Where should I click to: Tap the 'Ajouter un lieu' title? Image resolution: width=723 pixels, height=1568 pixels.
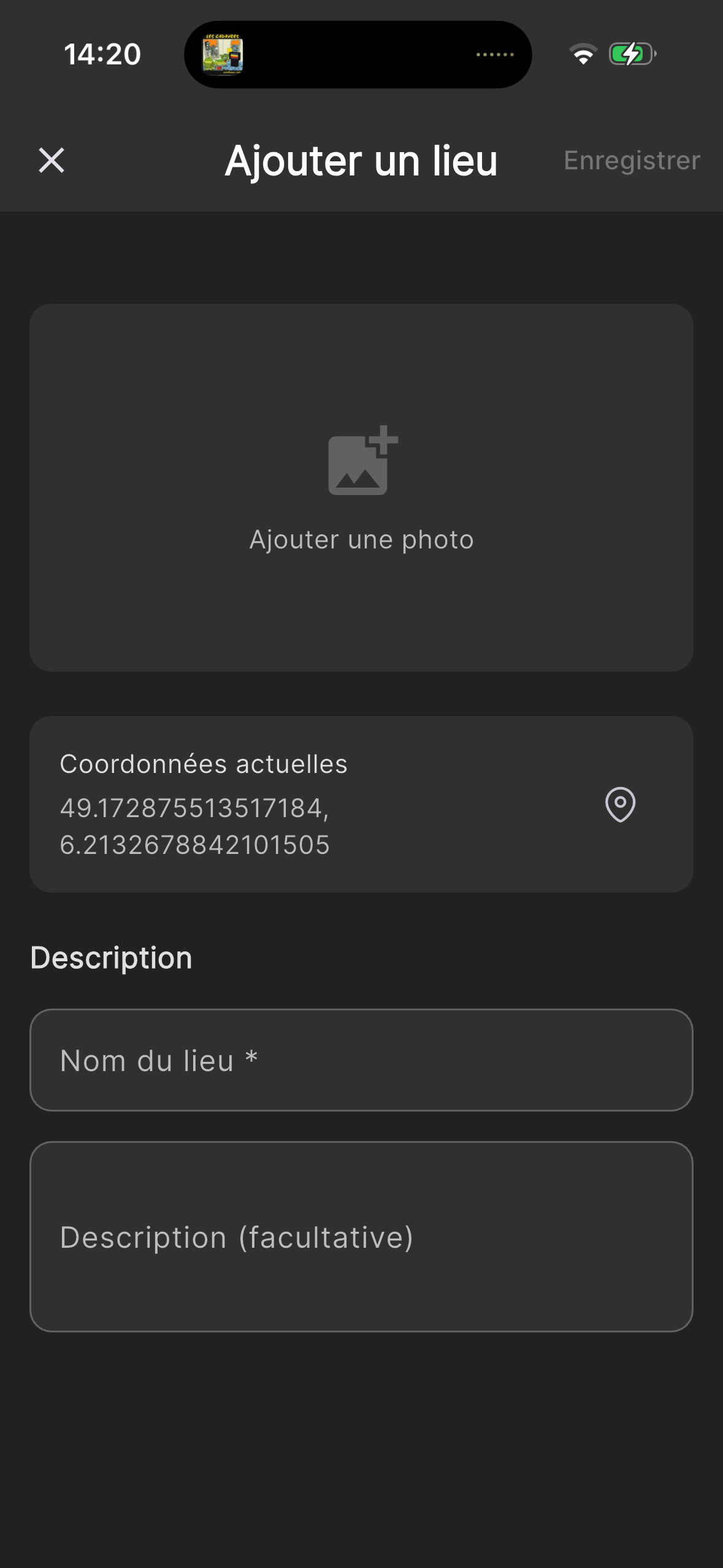tap(361, 161)
